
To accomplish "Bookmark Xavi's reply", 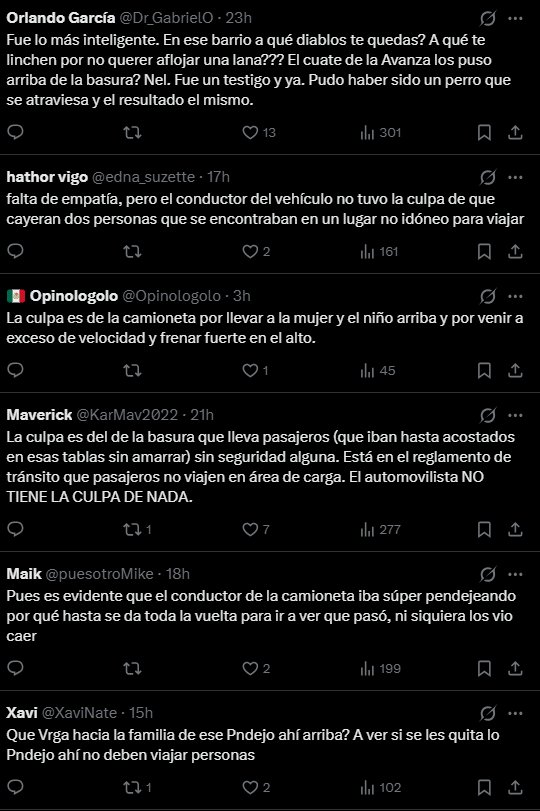I will tap(484, 788).
